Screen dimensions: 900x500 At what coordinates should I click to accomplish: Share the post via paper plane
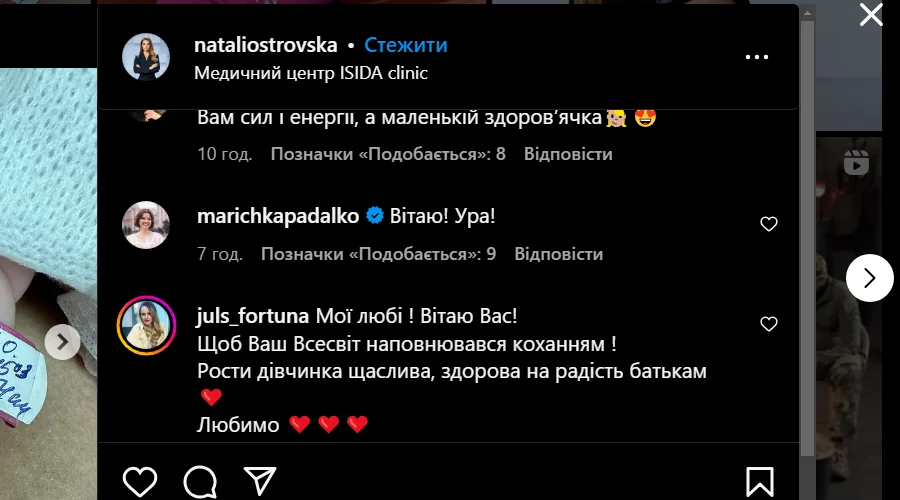pyautogui.click(x=259, y=480)
